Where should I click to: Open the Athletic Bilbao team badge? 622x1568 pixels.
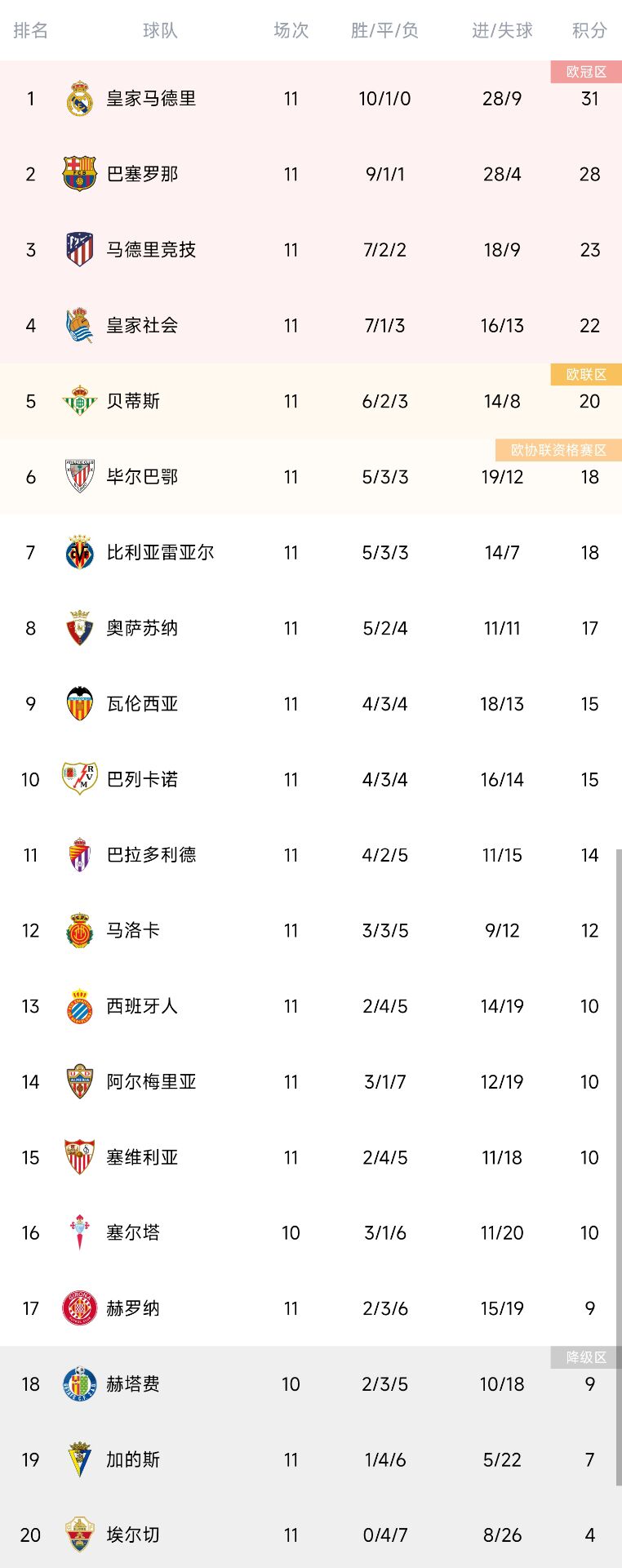click(79, 477)
